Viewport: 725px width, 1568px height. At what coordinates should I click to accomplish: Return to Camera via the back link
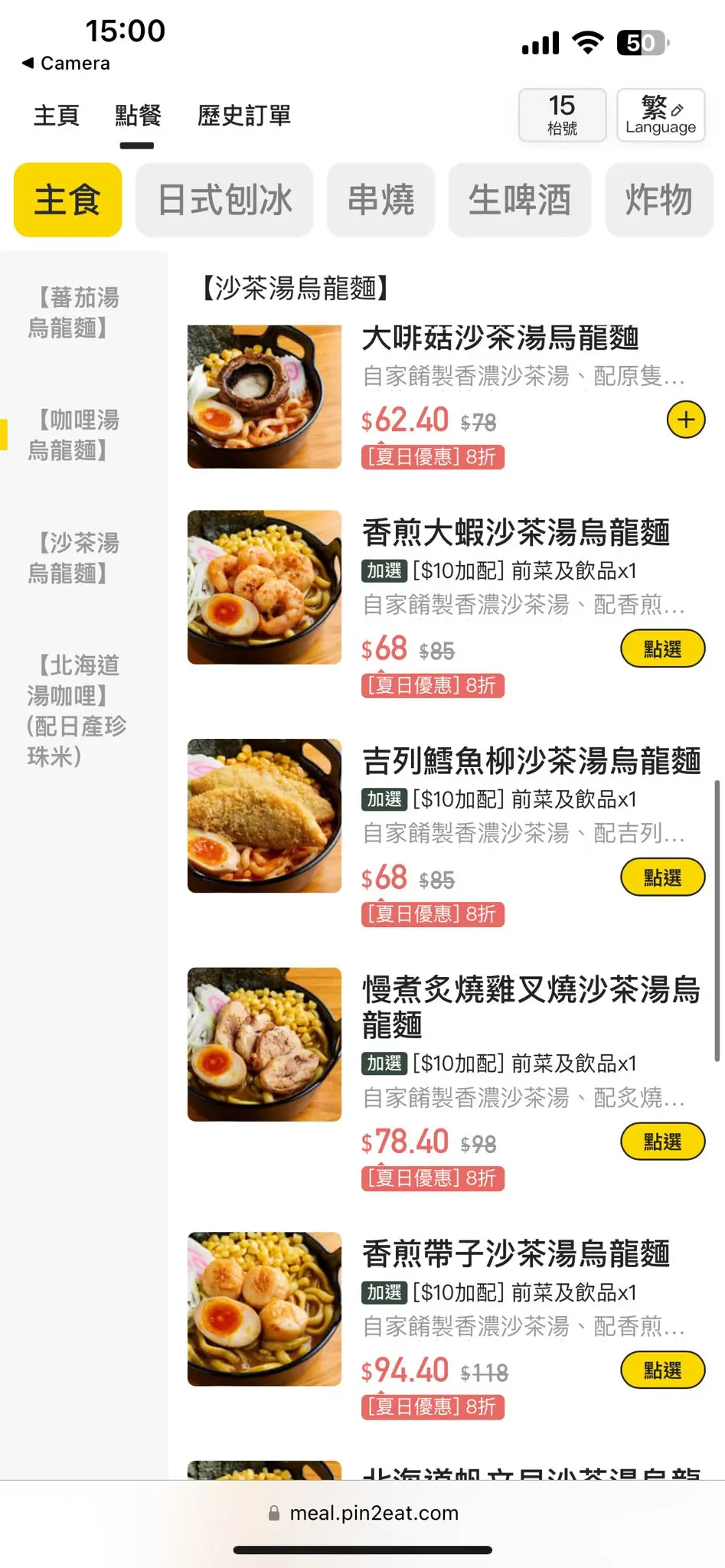pos(66,64)
